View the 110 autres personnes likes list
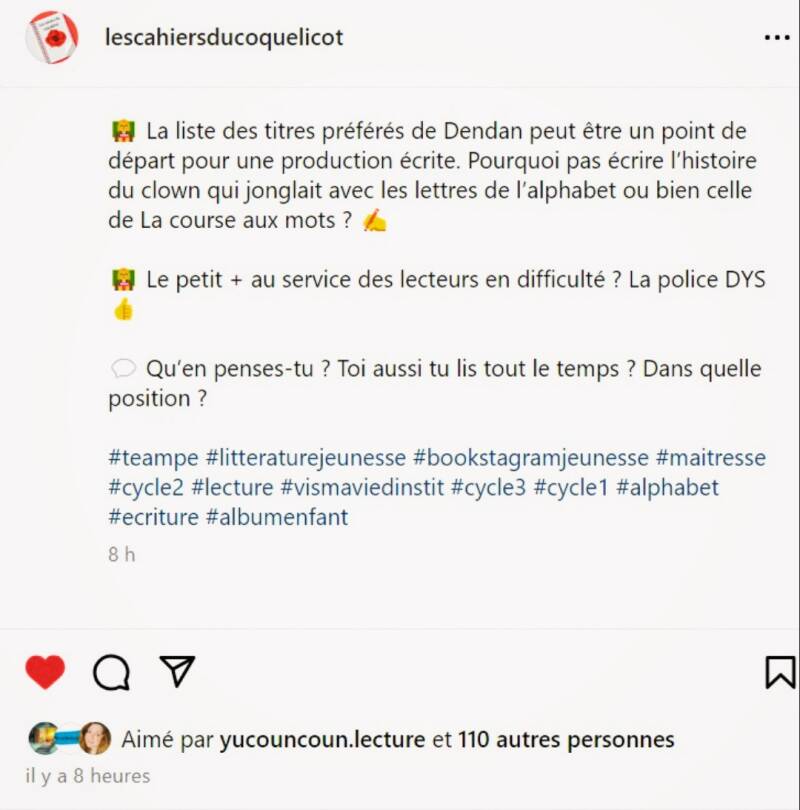Image resolution: width=800 pixels, height=810 pixels. tap(566, 740)
